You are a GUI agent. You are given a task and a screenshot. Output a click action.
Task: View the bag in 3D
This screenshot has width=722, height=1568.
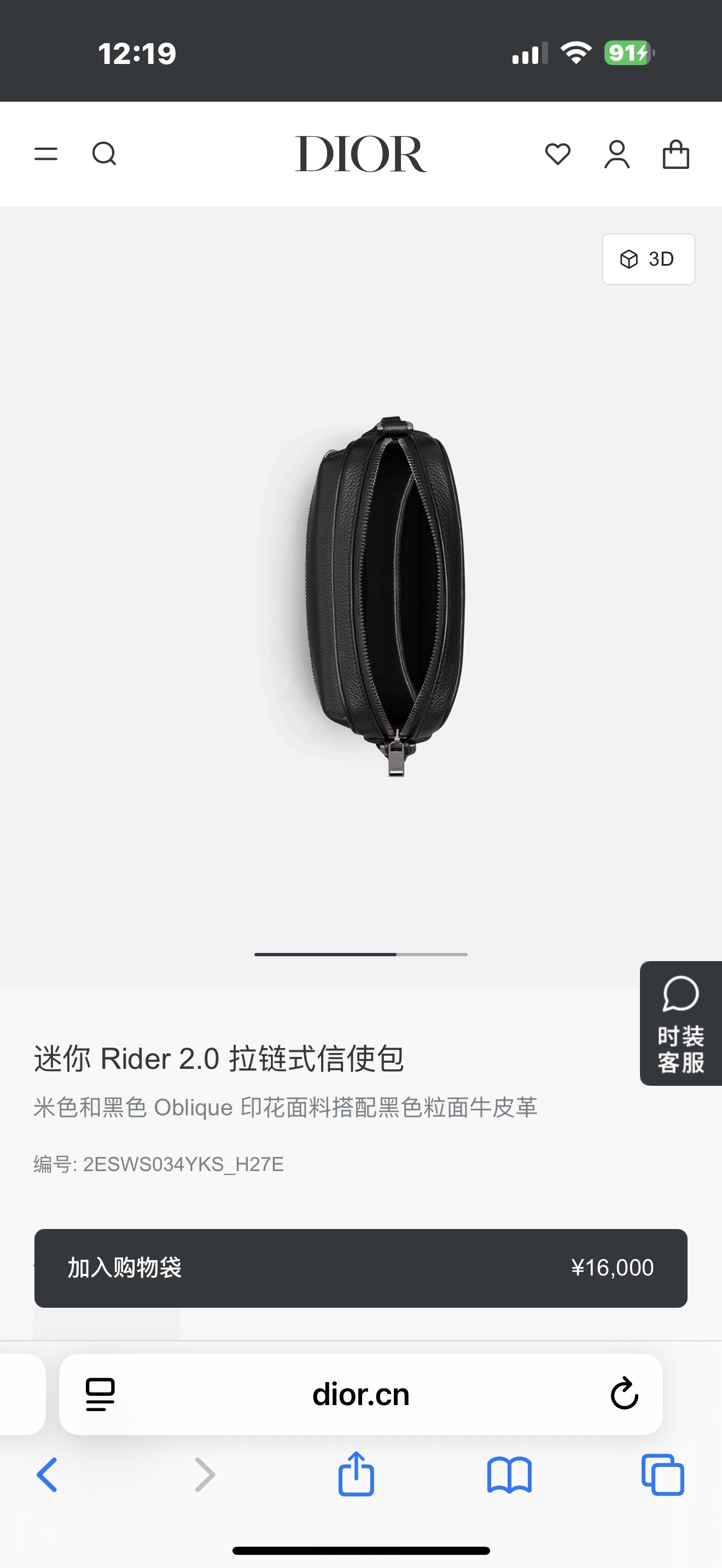pos(648,259)
